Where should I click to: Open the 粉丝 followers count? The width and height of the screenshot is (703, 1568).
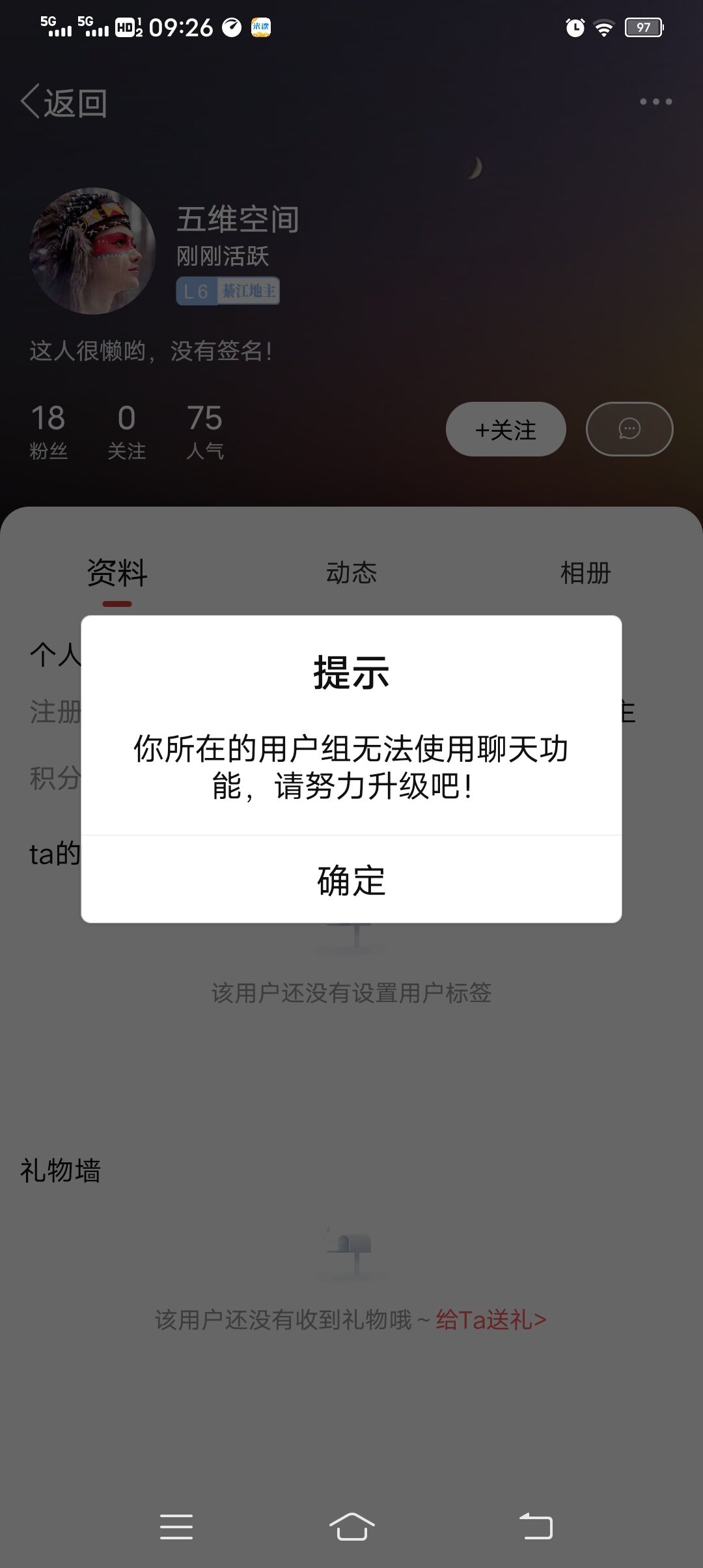48,430
